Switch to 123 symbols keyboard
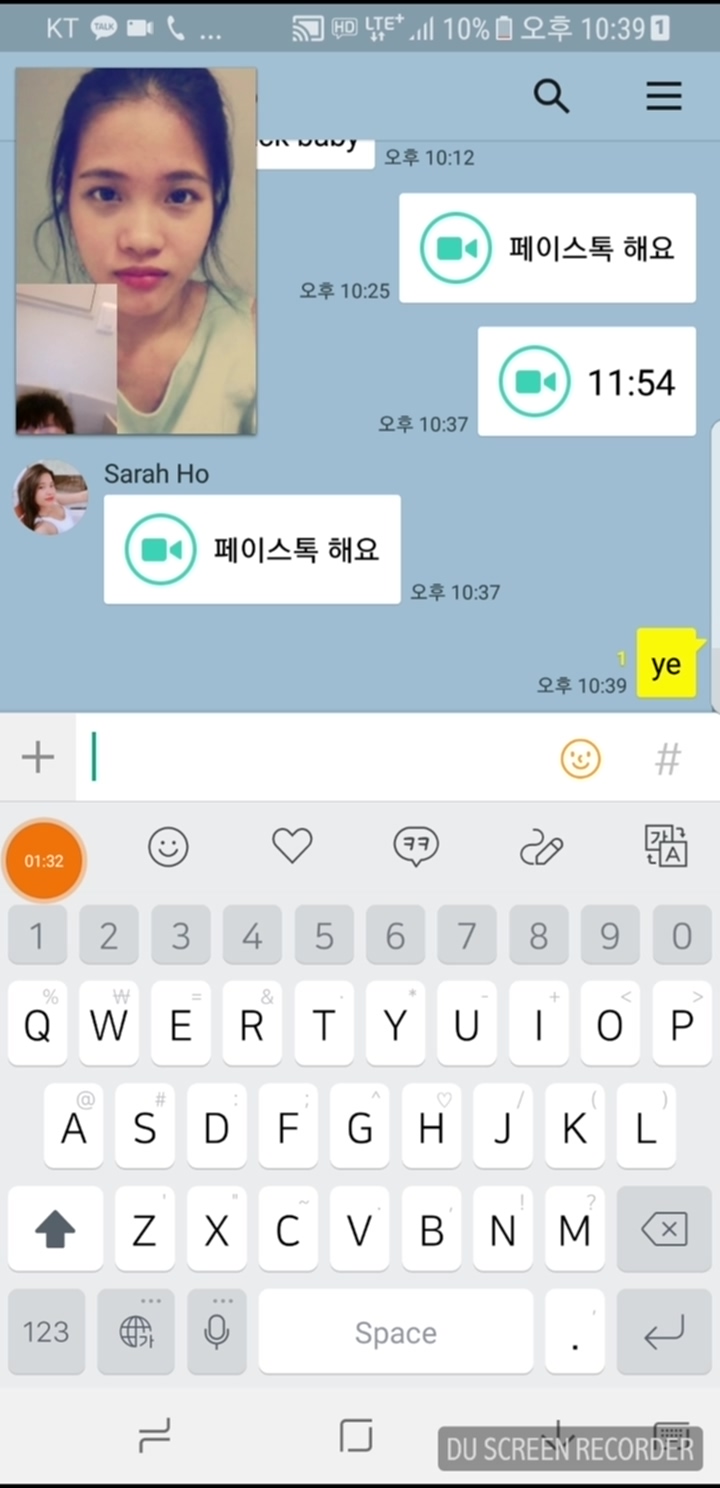This screenshot has width=720, height=1488. tap(46, 1331)
